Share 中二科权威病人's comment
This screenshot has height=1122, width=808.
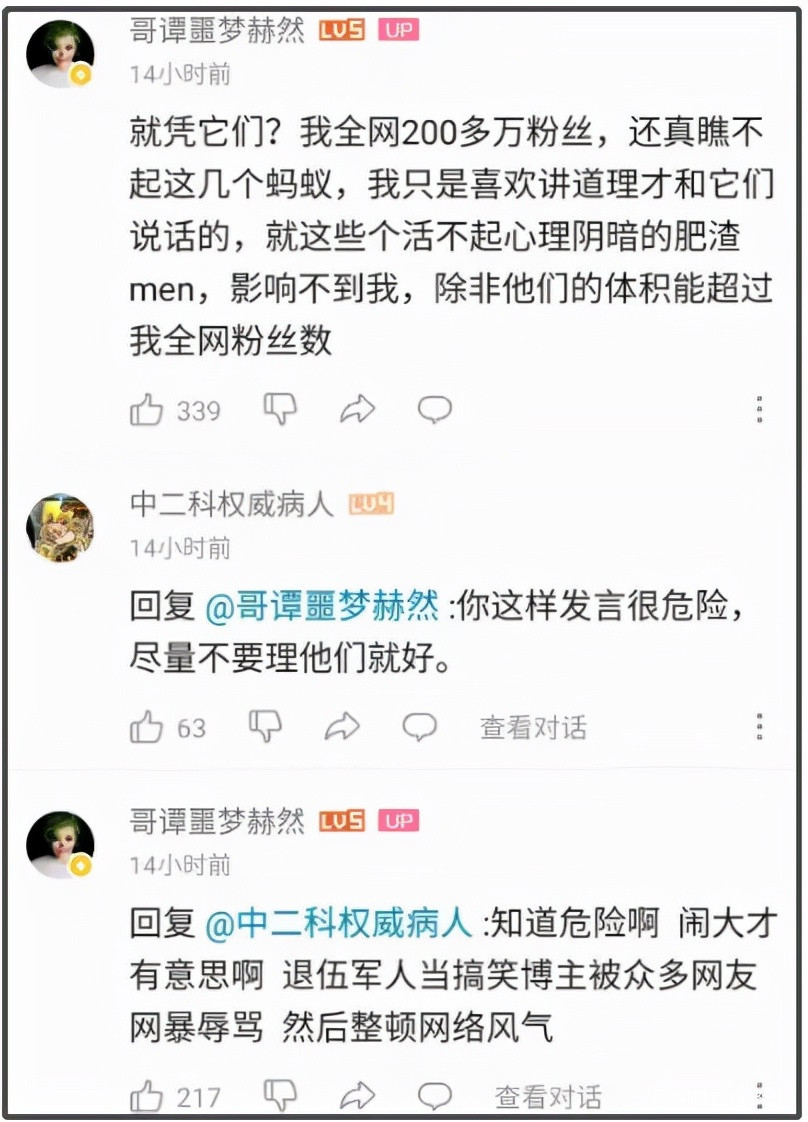pyautogui.click(x=342, y=726)
